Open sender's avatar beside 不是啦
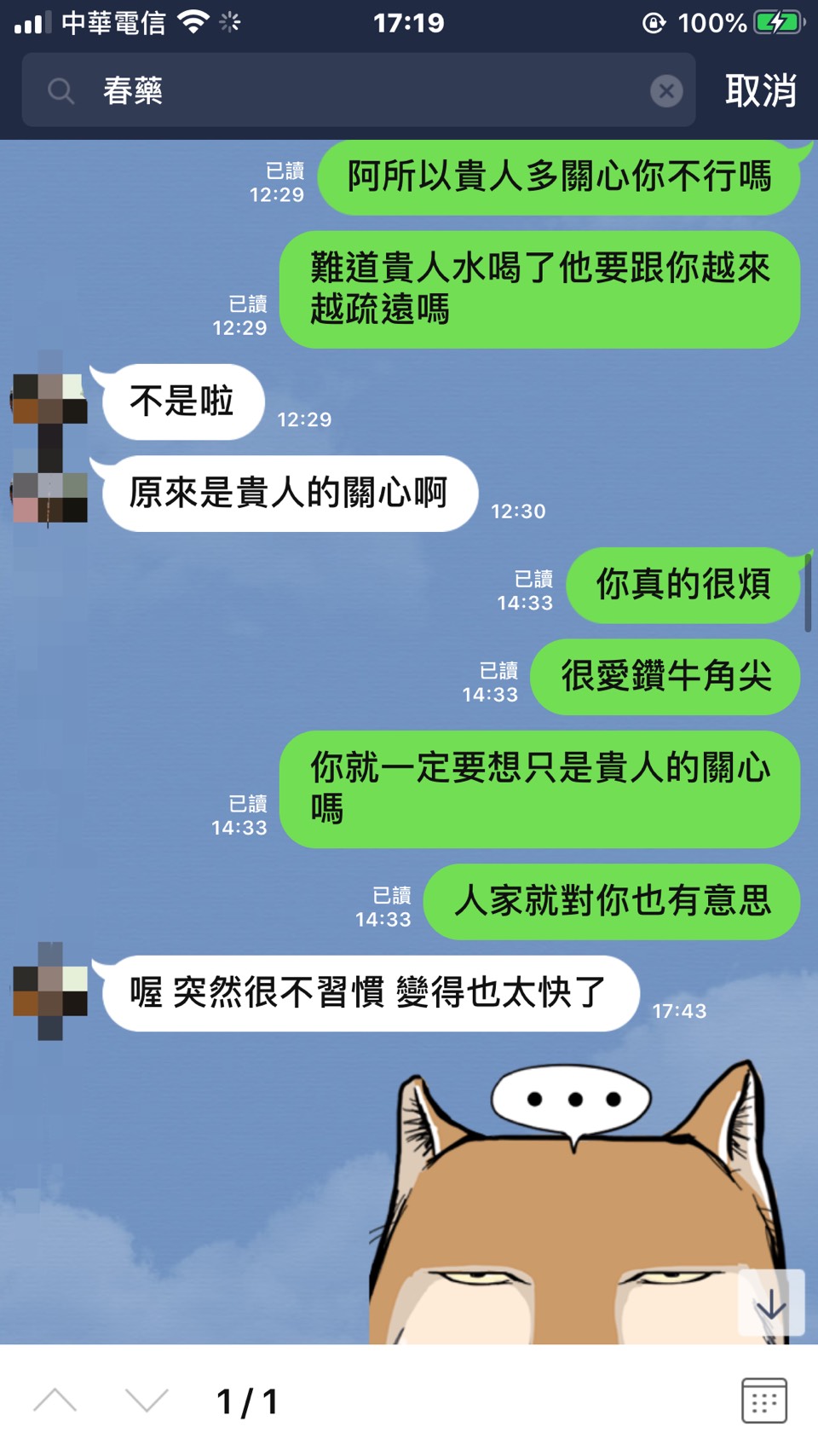818x1456 pixels. (49, 399)
